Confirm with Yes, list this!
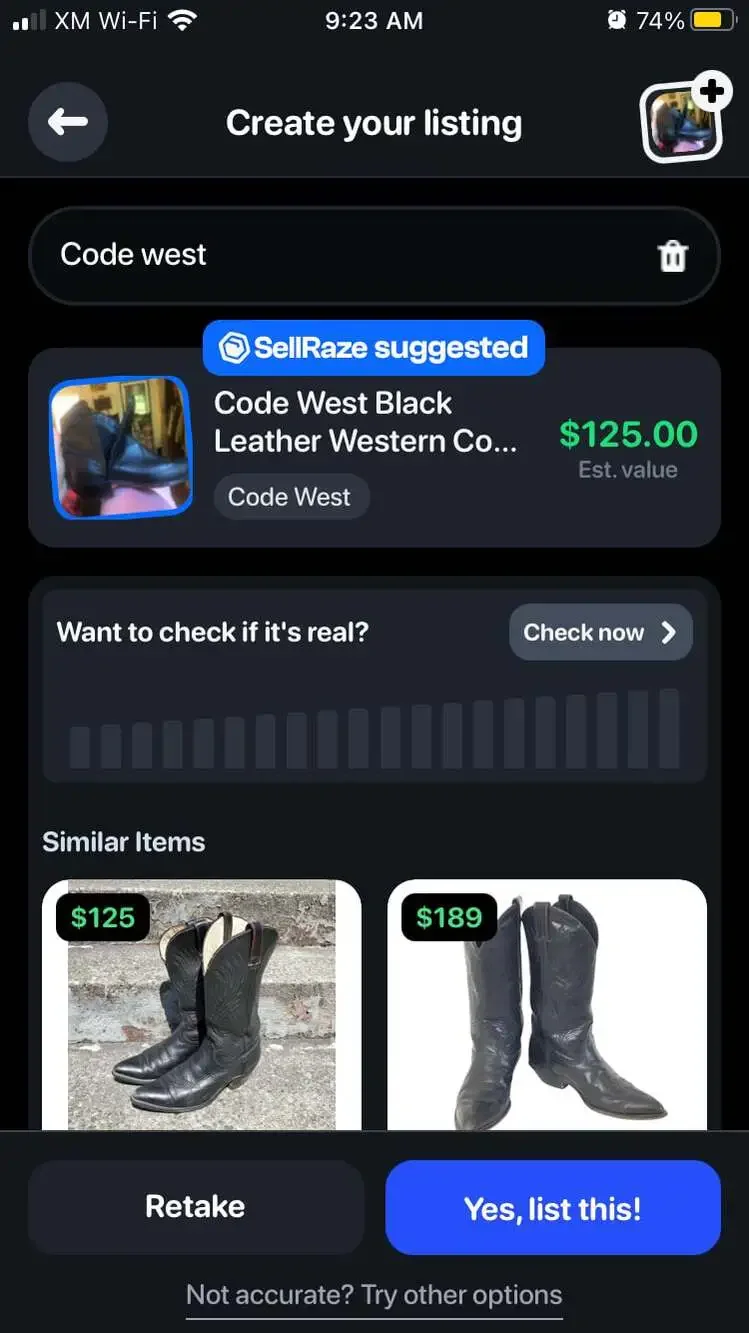The image size is (749, 1333). pos(553,1207)
